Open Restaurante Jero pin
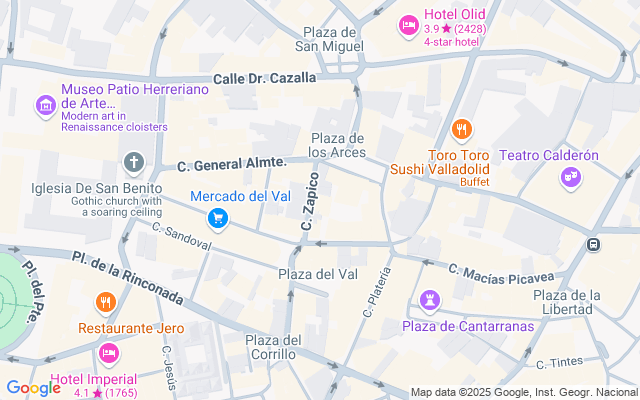The width and height of the screenshot is (640, 400). tap(105, 302)
